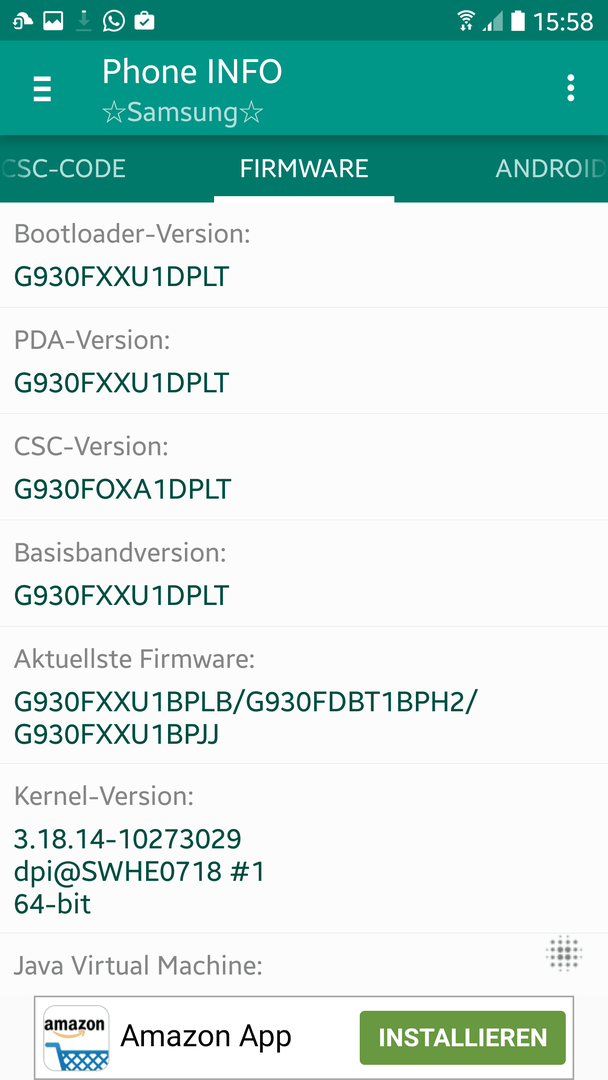Switch to the CSC-CODE tab
Viewport: 608px width, 1080px height.
click(63, 169)
